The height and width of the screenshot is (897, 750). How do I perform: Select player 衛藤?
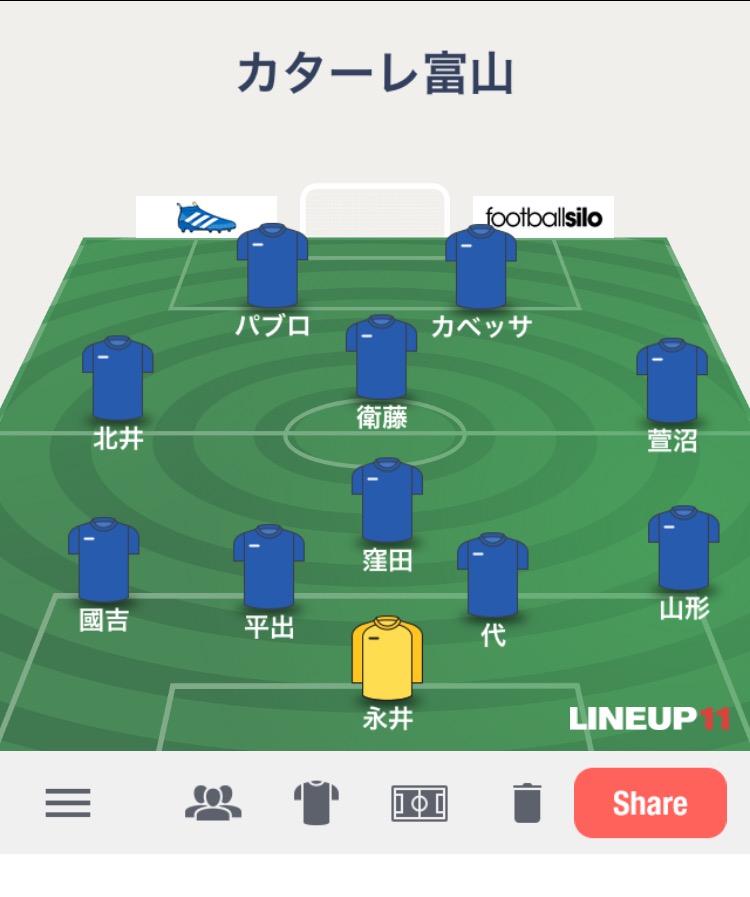[381, 358]
